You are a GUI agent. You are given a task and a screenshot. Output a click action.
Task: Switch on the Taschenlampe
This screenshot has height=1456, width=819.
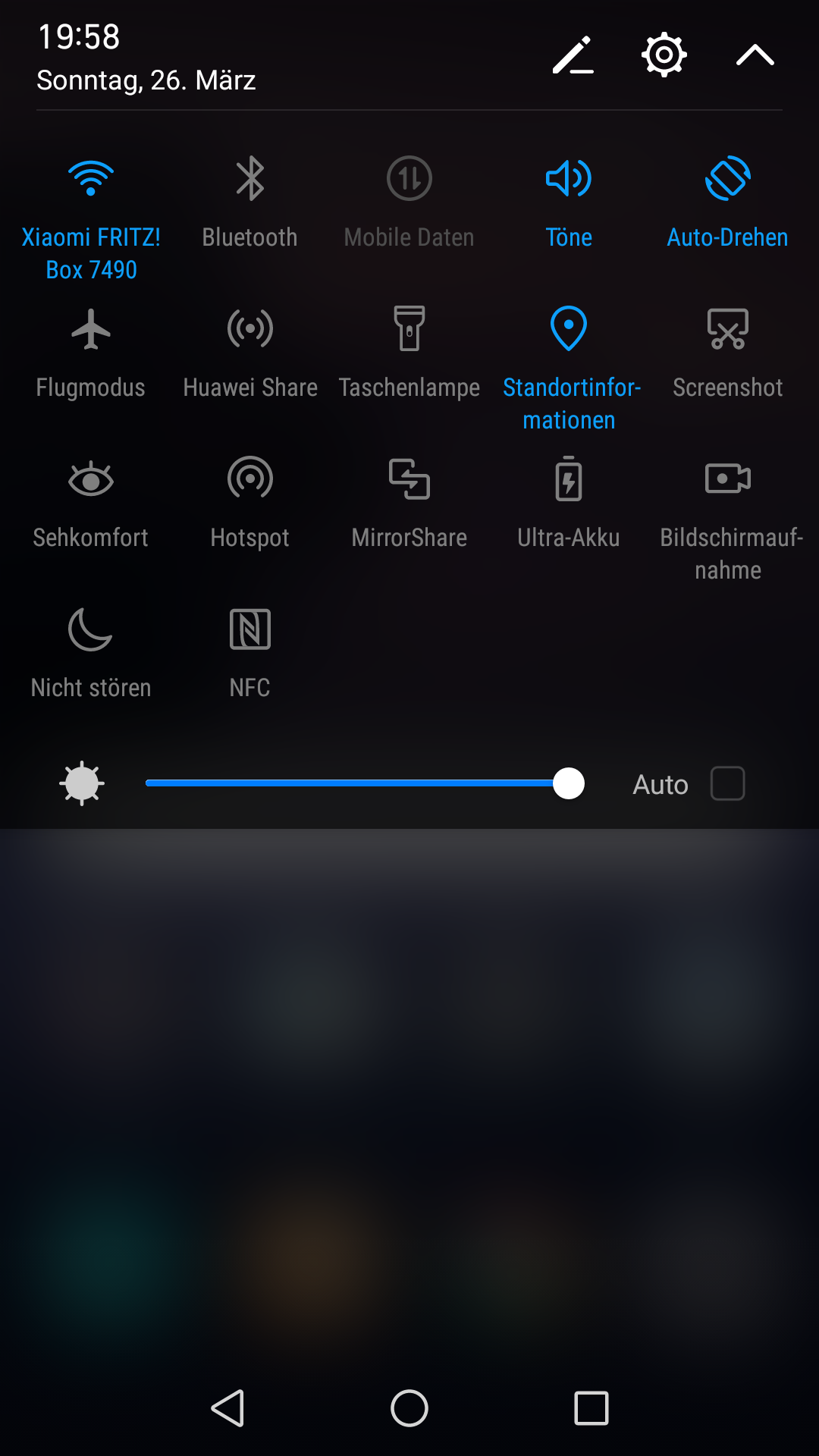pos(409,328)
